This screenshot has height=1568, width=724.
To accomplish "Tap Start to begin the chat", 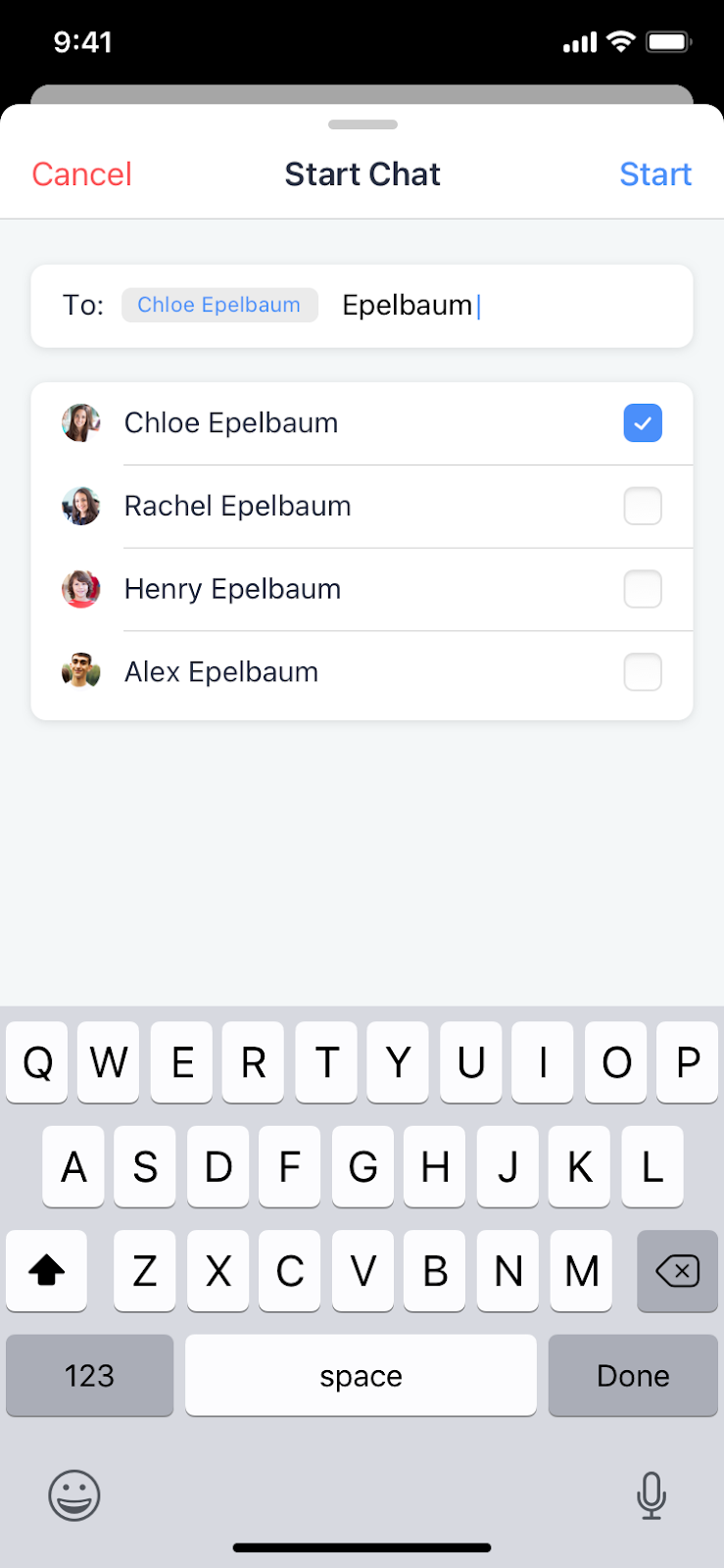I will (655, 174).
